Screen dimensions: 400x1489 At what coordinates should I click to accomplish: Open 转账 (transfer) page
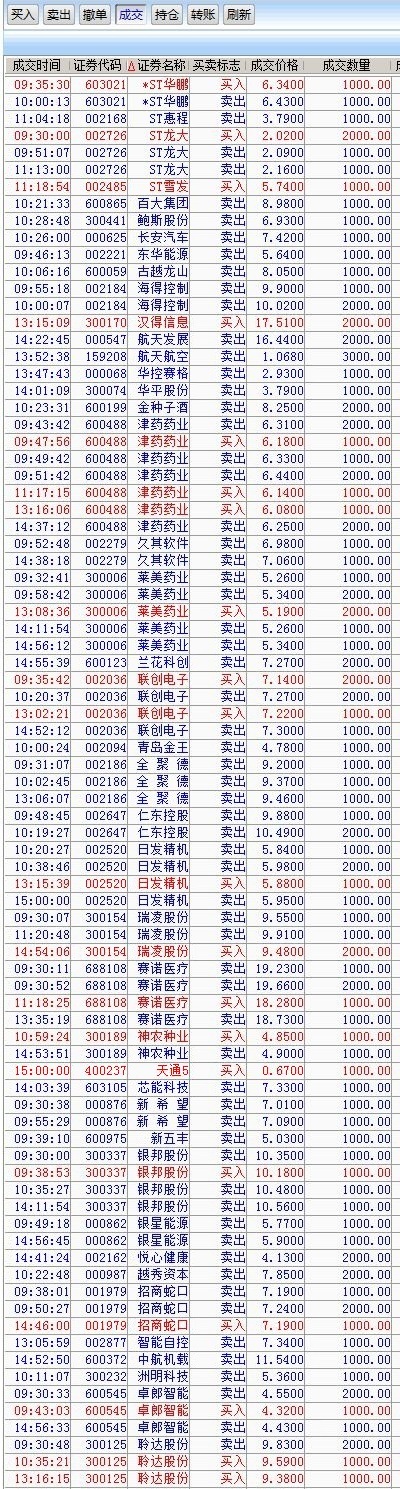coord(202,14)
